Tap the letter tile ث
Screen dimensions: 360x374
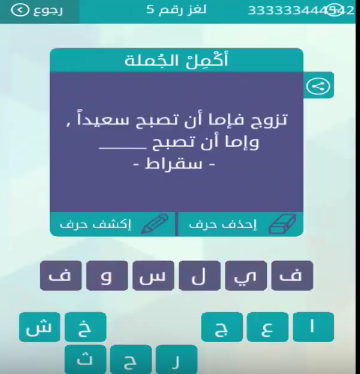[86, 360]
